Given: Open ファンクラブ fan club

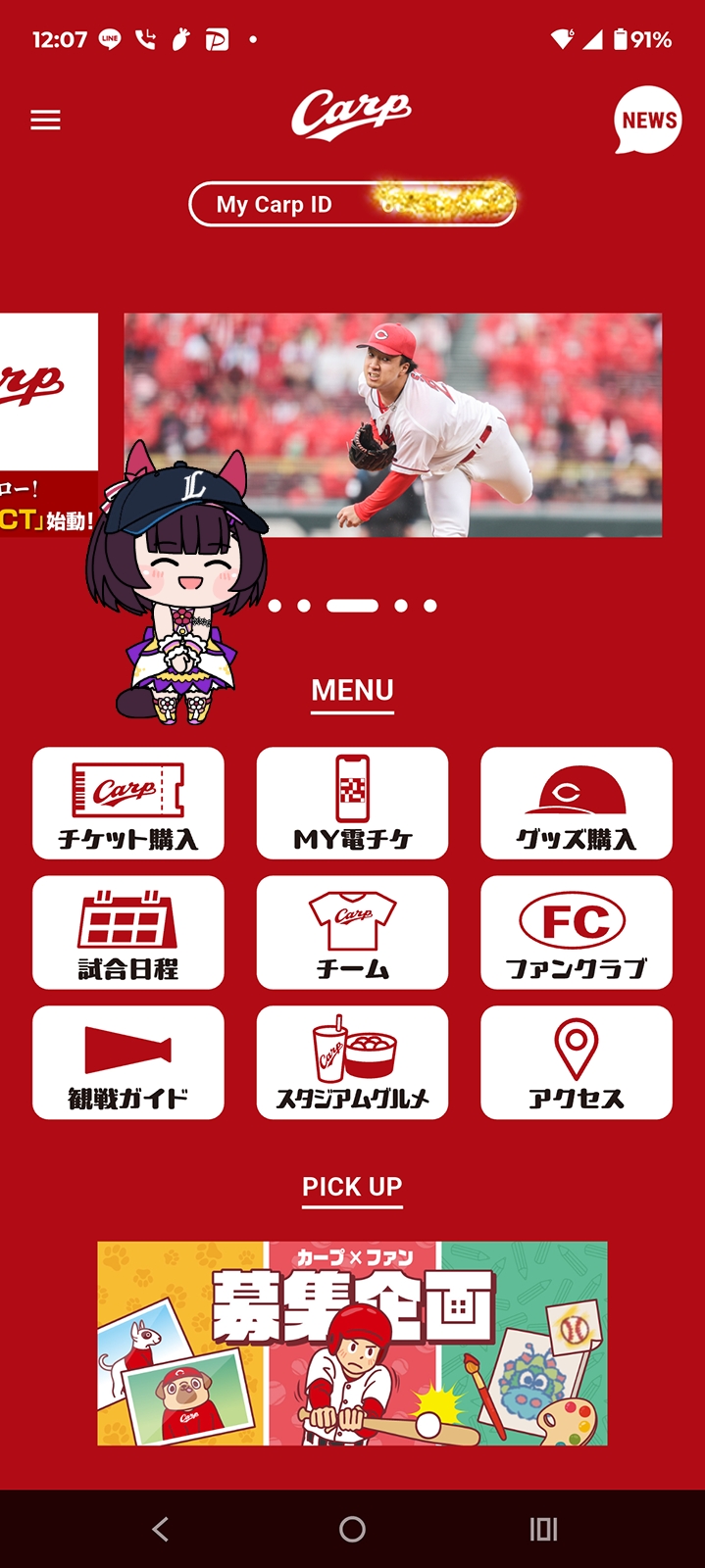Looking at the screenshot, I should (x=577, y=932).
